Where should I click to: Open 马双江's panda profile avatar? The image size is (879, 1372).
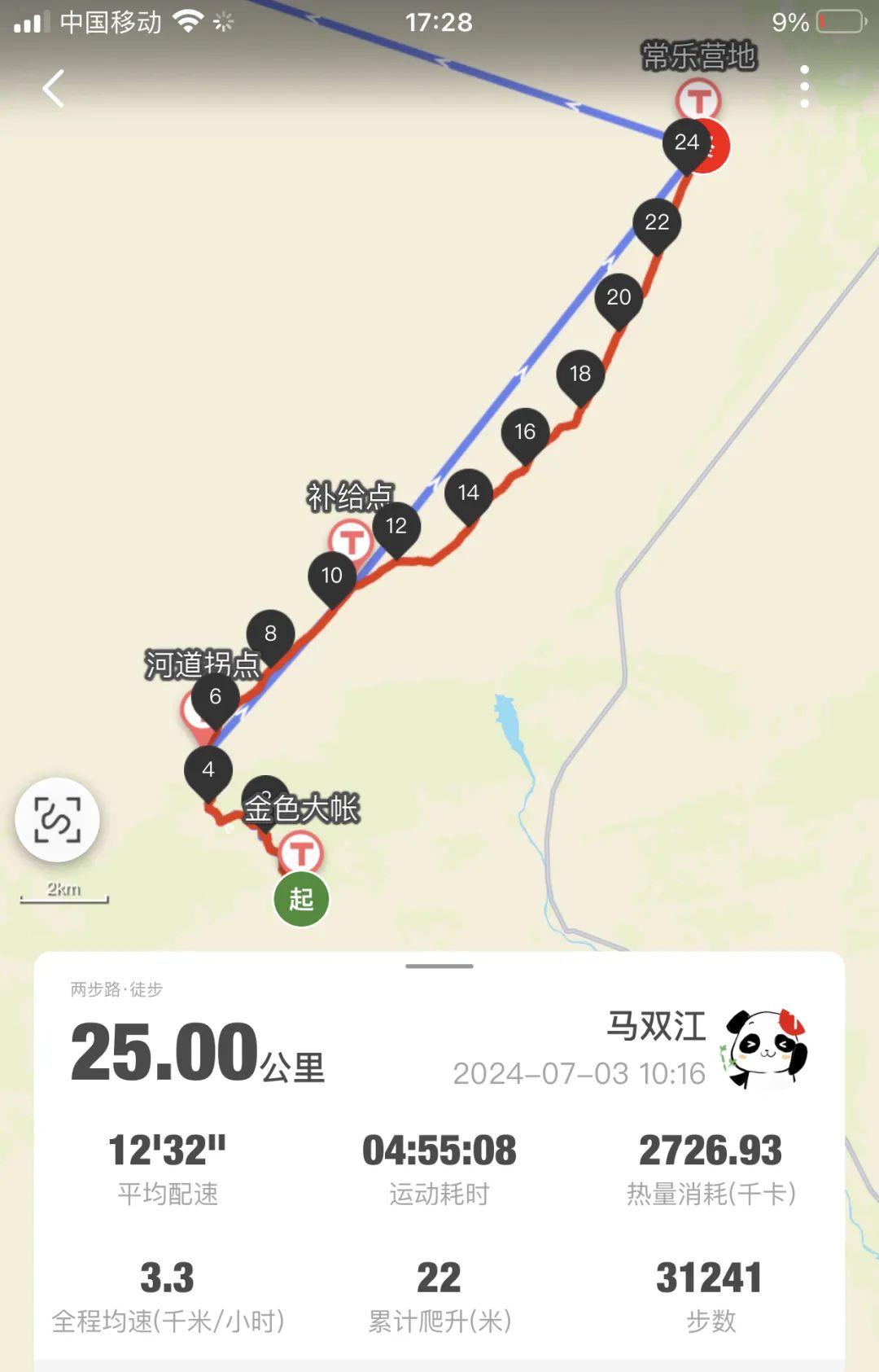click(765, 1049)
